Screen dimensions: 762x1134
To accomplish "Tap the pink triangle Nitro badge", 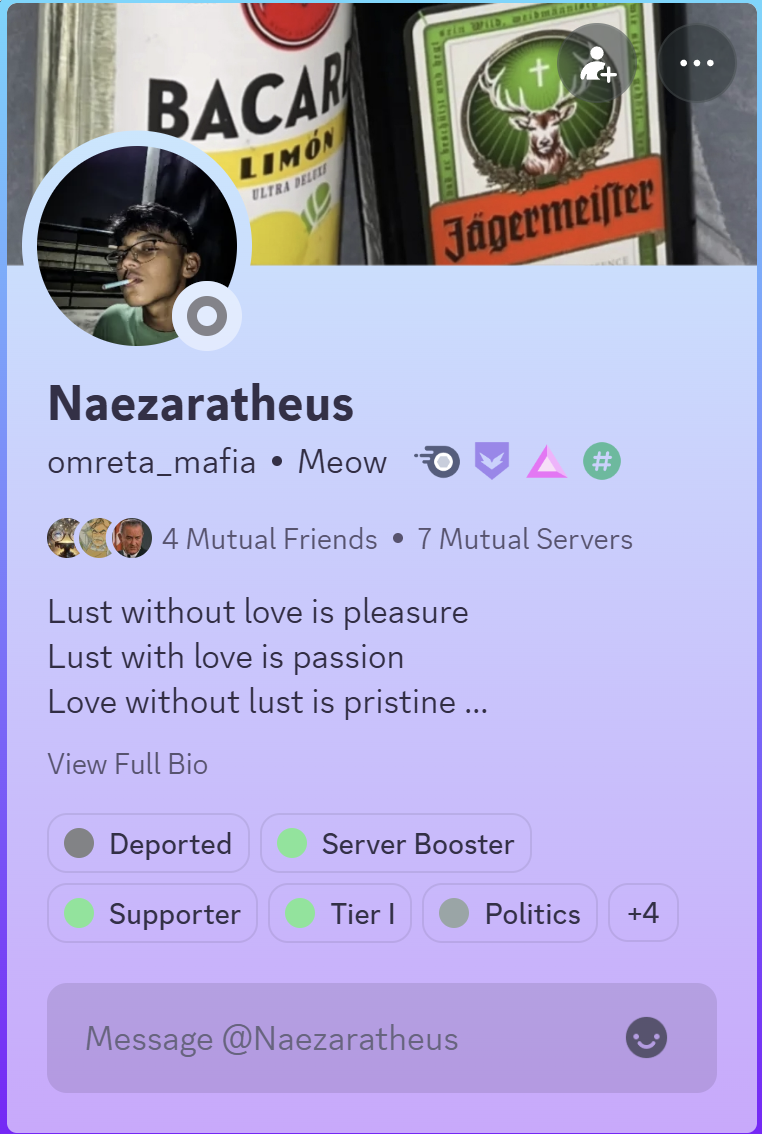I will point(547,461).
